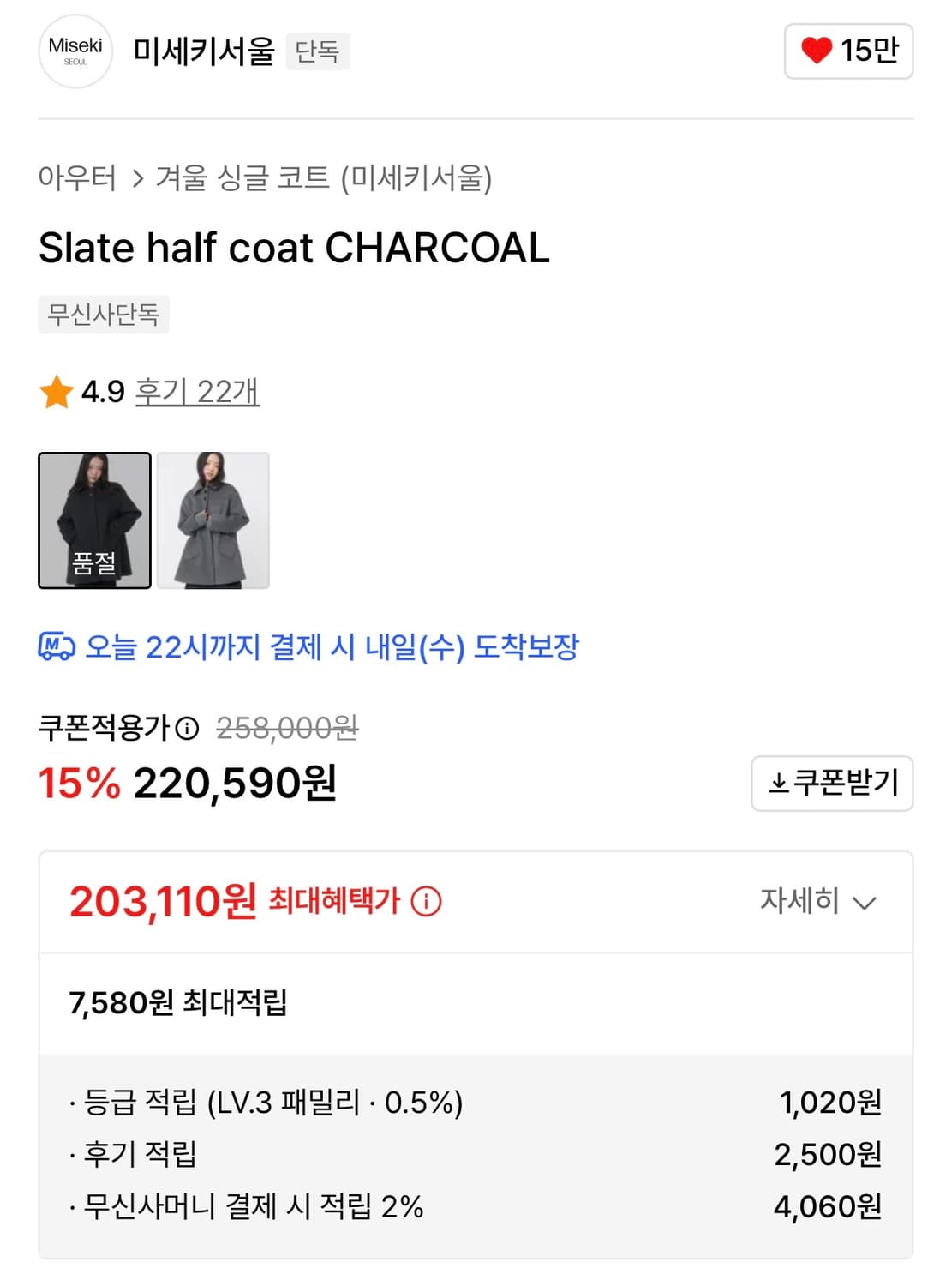Tap the chevron between 아우터 and 겨울 싱글 코트
952x1286 pixels.
[x=137, y=177]
